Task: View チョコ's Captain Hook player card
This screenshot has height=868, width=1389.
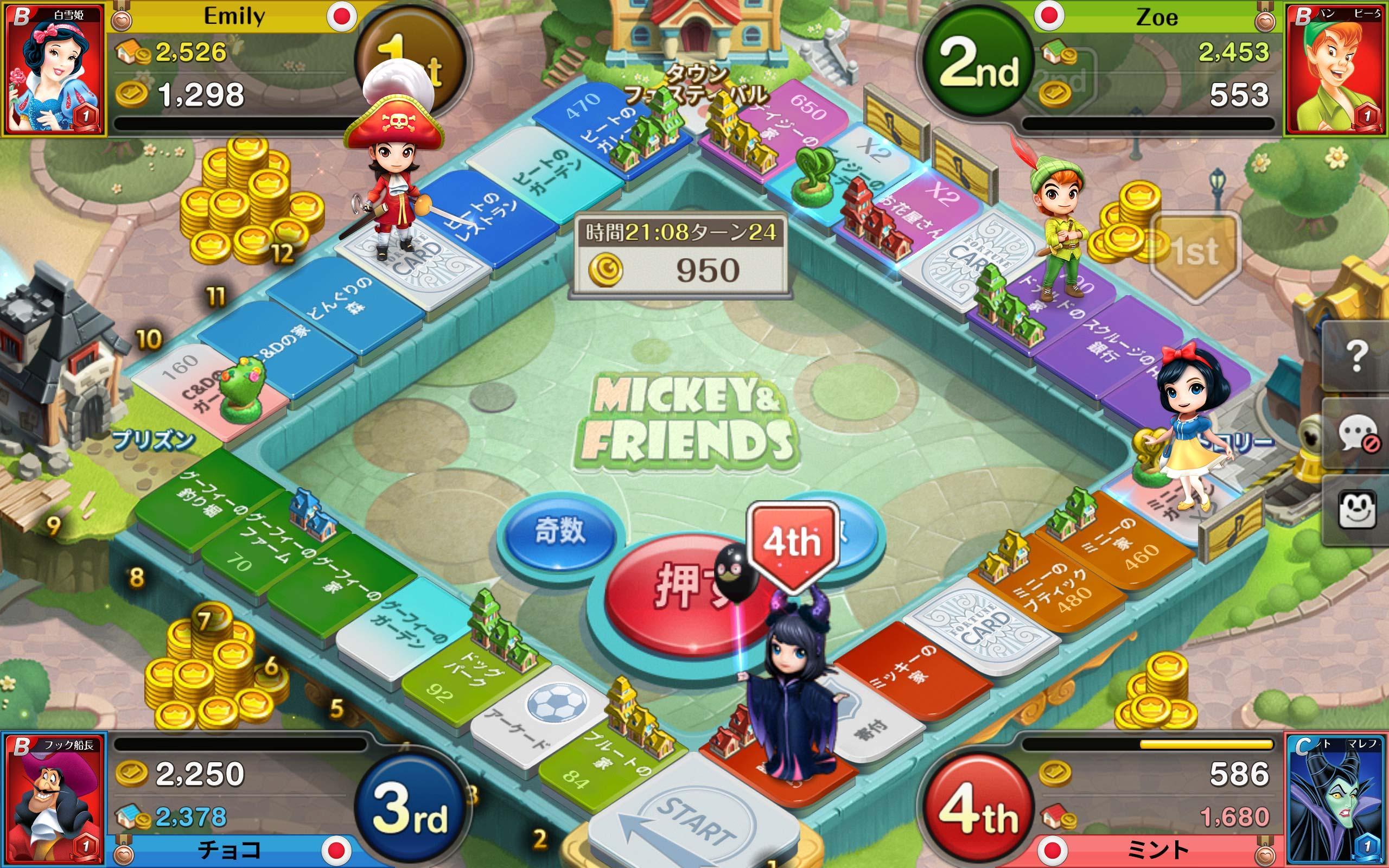Action: click(54, 799)
